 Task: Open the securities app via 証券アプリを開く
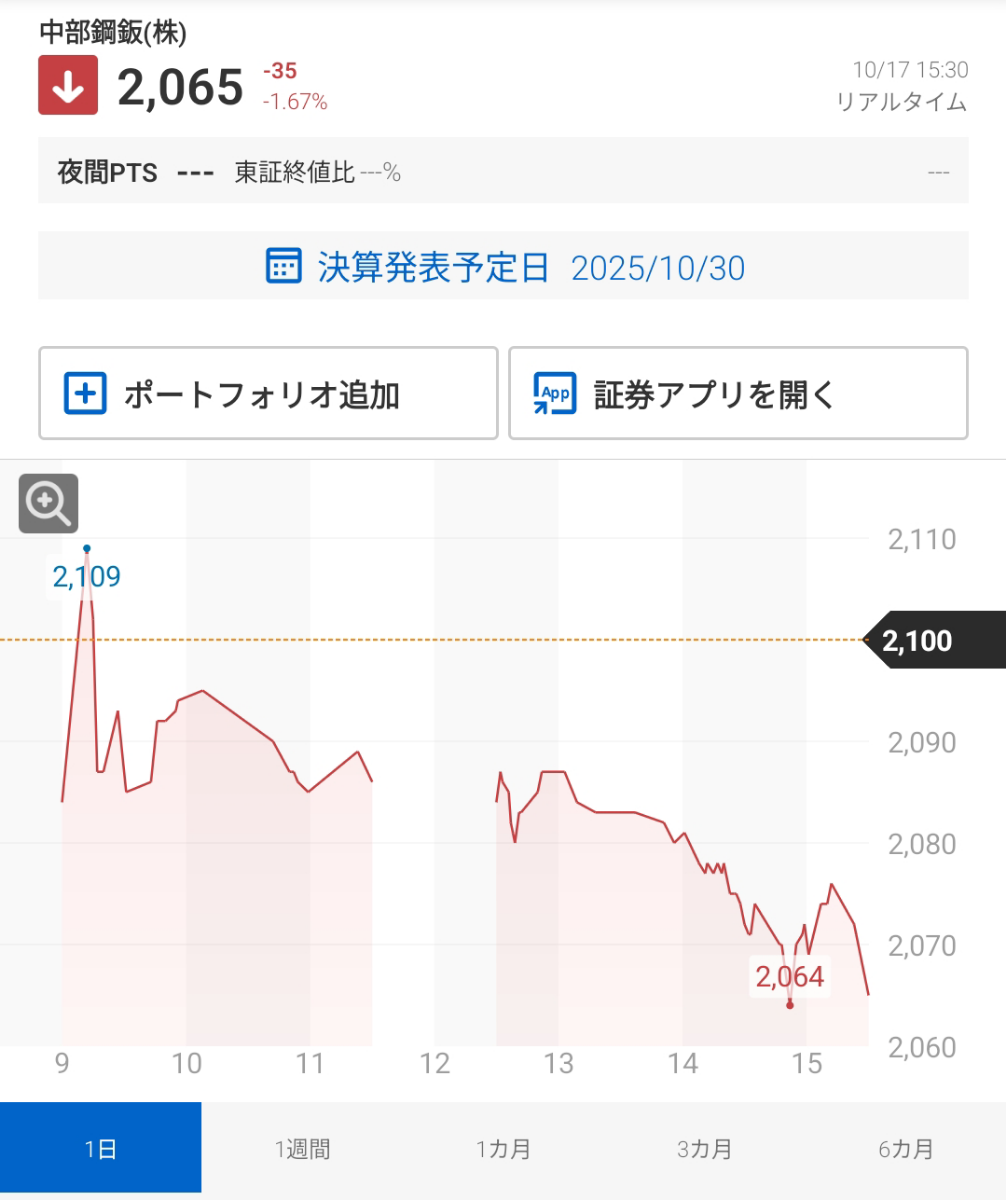738,393
